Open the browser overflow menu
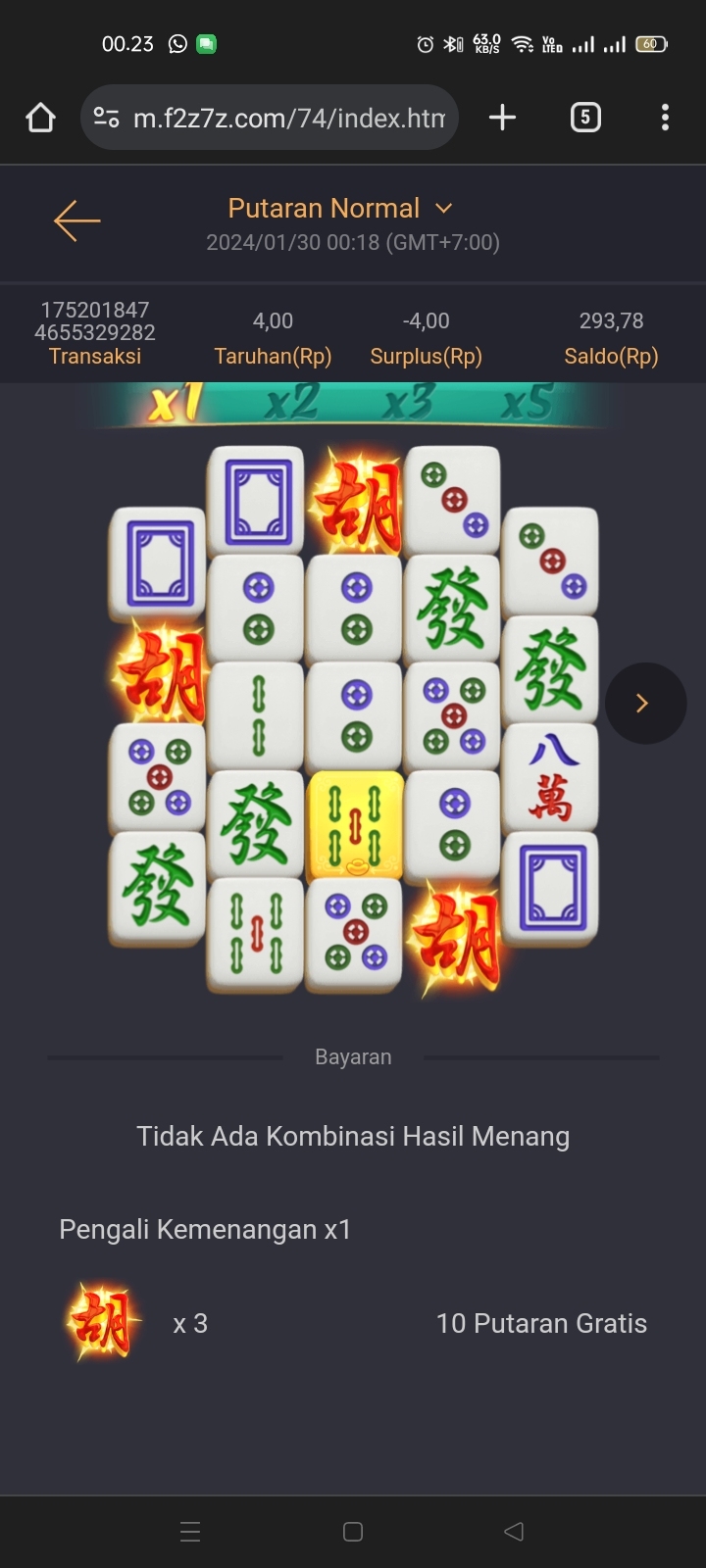Image resolution: width=706 pixels, height=1568 pixels. pyautogui.click(x=665, y=118)
